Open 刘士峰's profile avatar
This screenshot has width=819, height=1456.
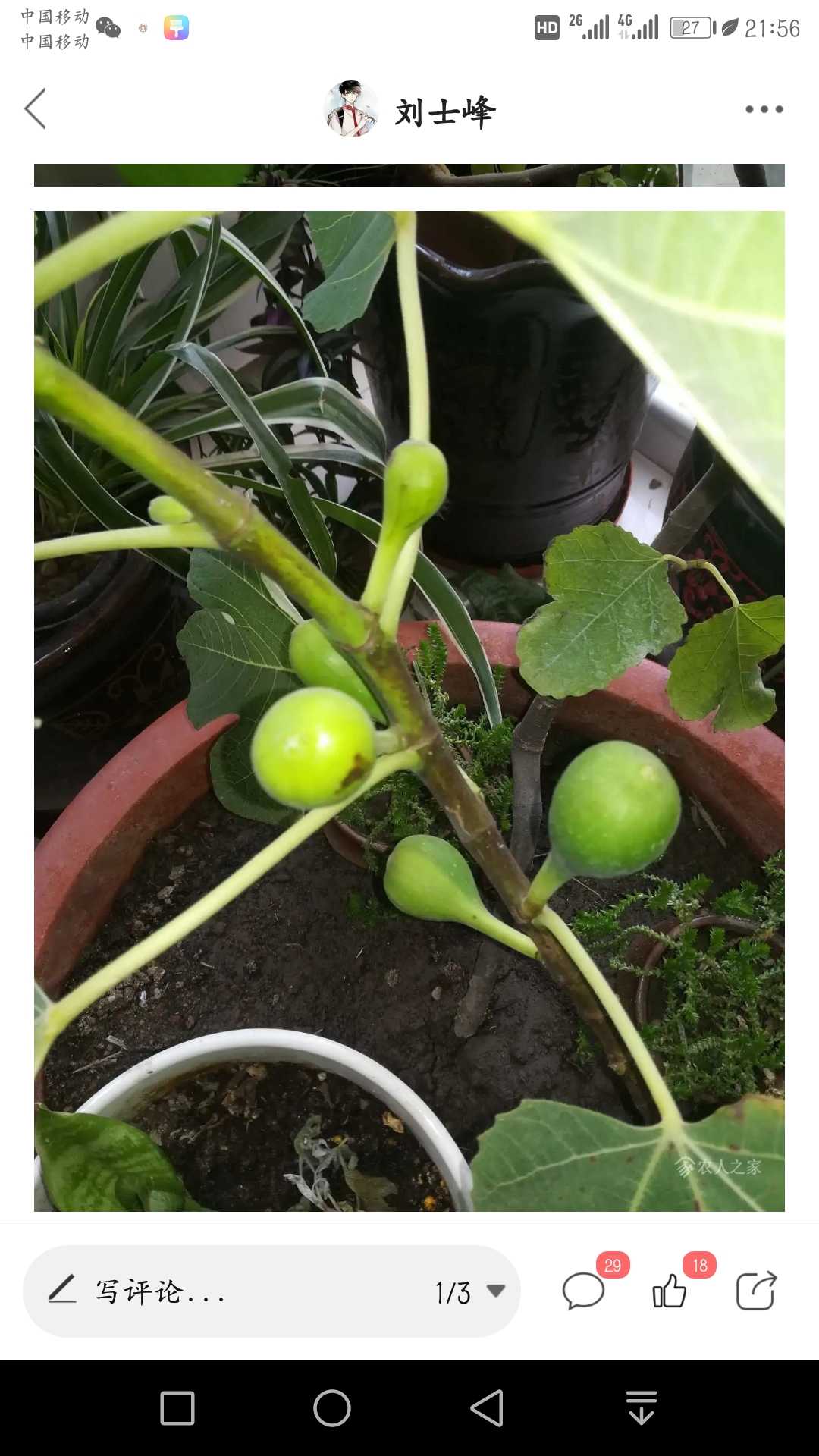pyautogui.click(x=351, y=108)
